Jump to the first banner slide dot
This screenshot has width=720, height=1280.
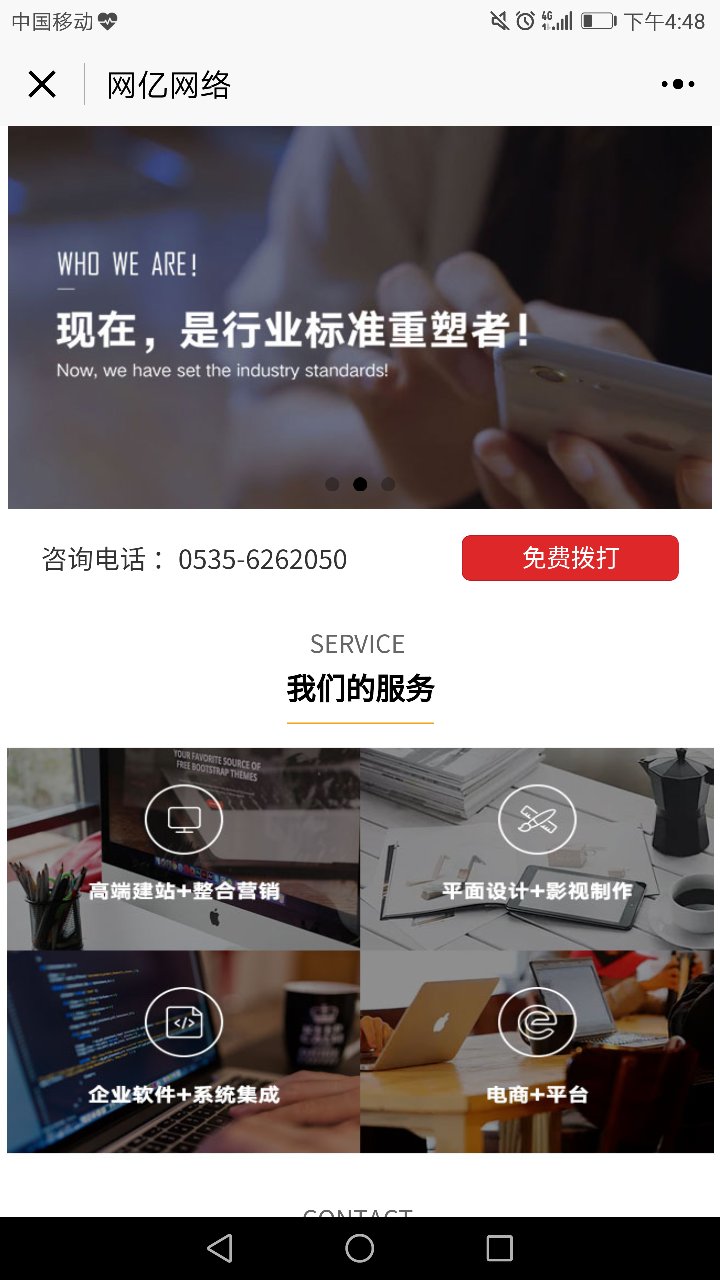pos(332,484)
